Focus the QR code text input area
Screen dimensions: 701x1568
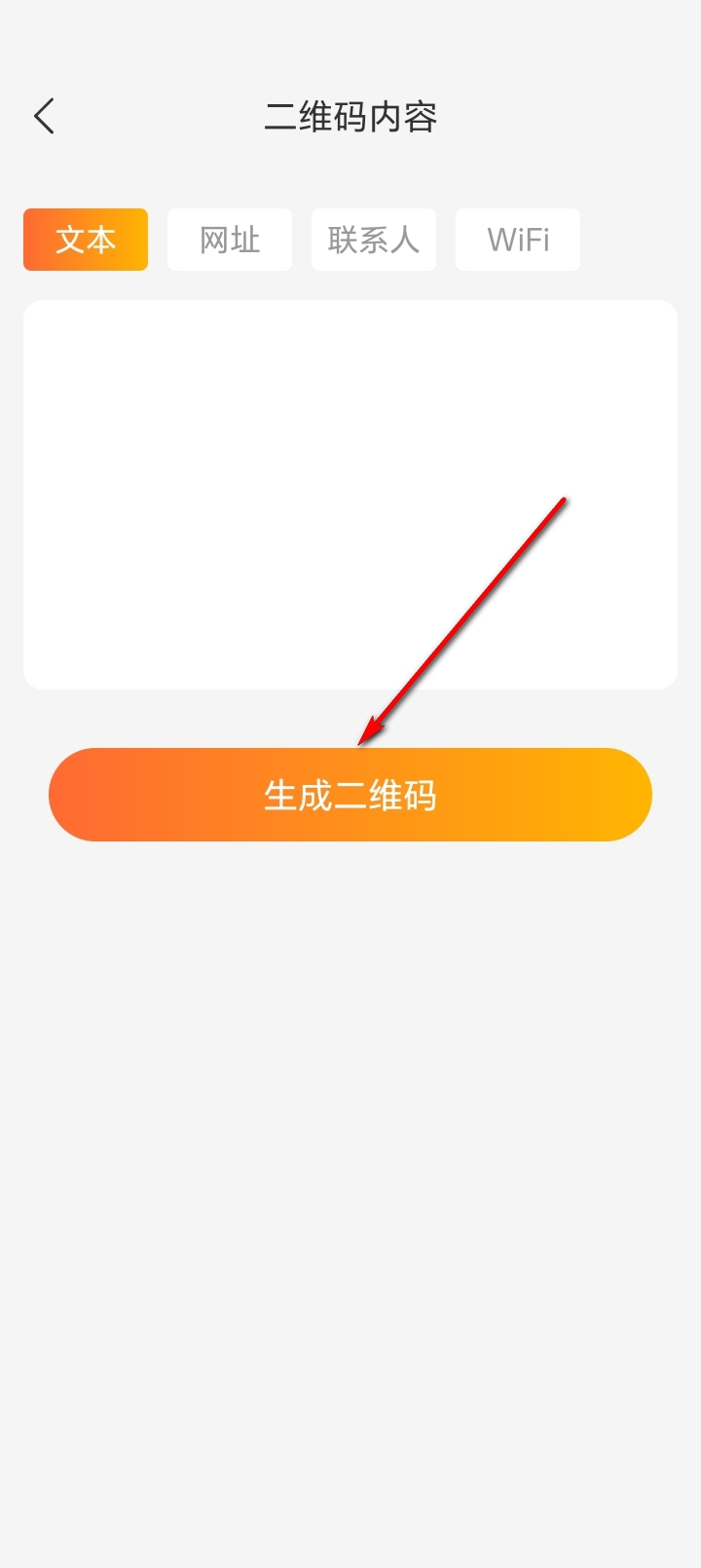(x=350, y=494)
